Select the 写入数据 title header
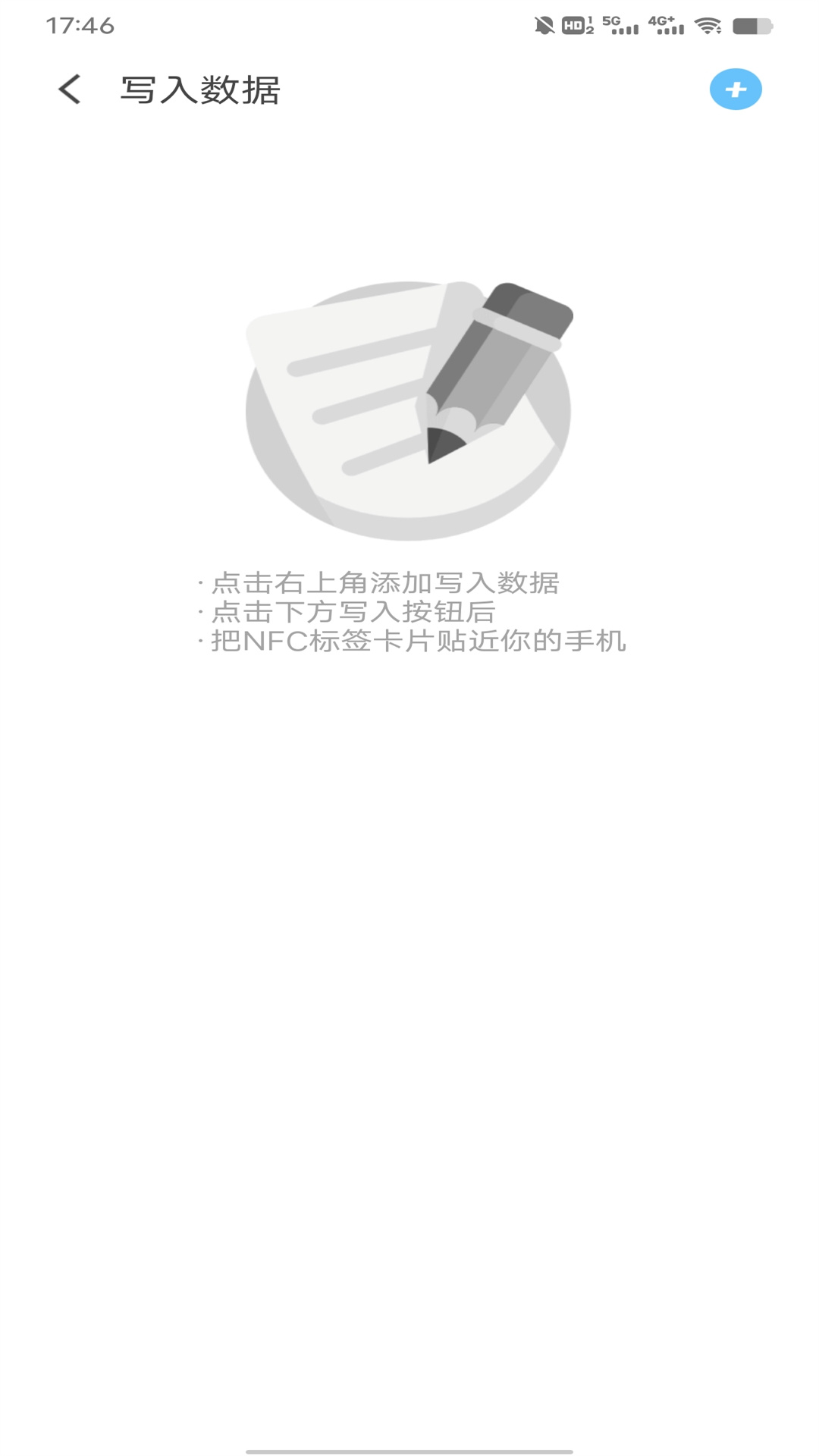Image resolution: width=819 pixels, height=1456 pixels. [200, 89]
